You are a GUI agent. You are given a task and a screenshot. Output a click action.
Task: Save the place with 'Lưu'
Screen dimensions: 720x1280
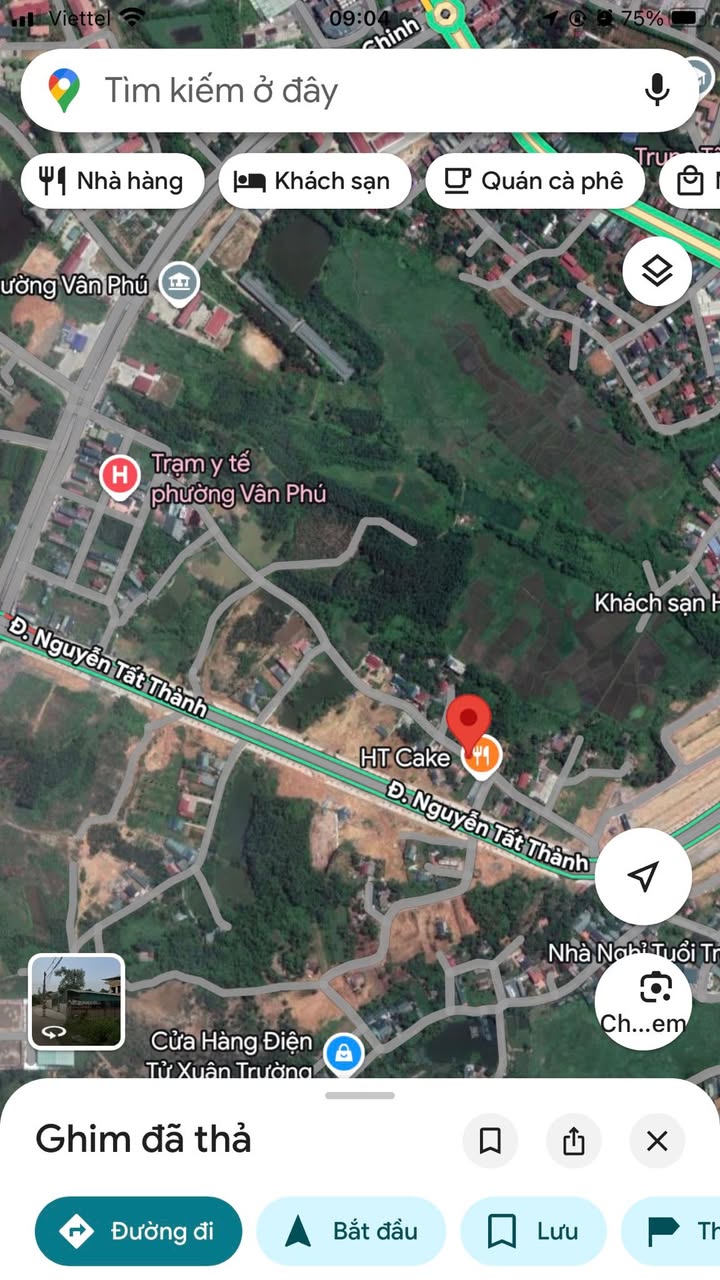click(533, 1231)
